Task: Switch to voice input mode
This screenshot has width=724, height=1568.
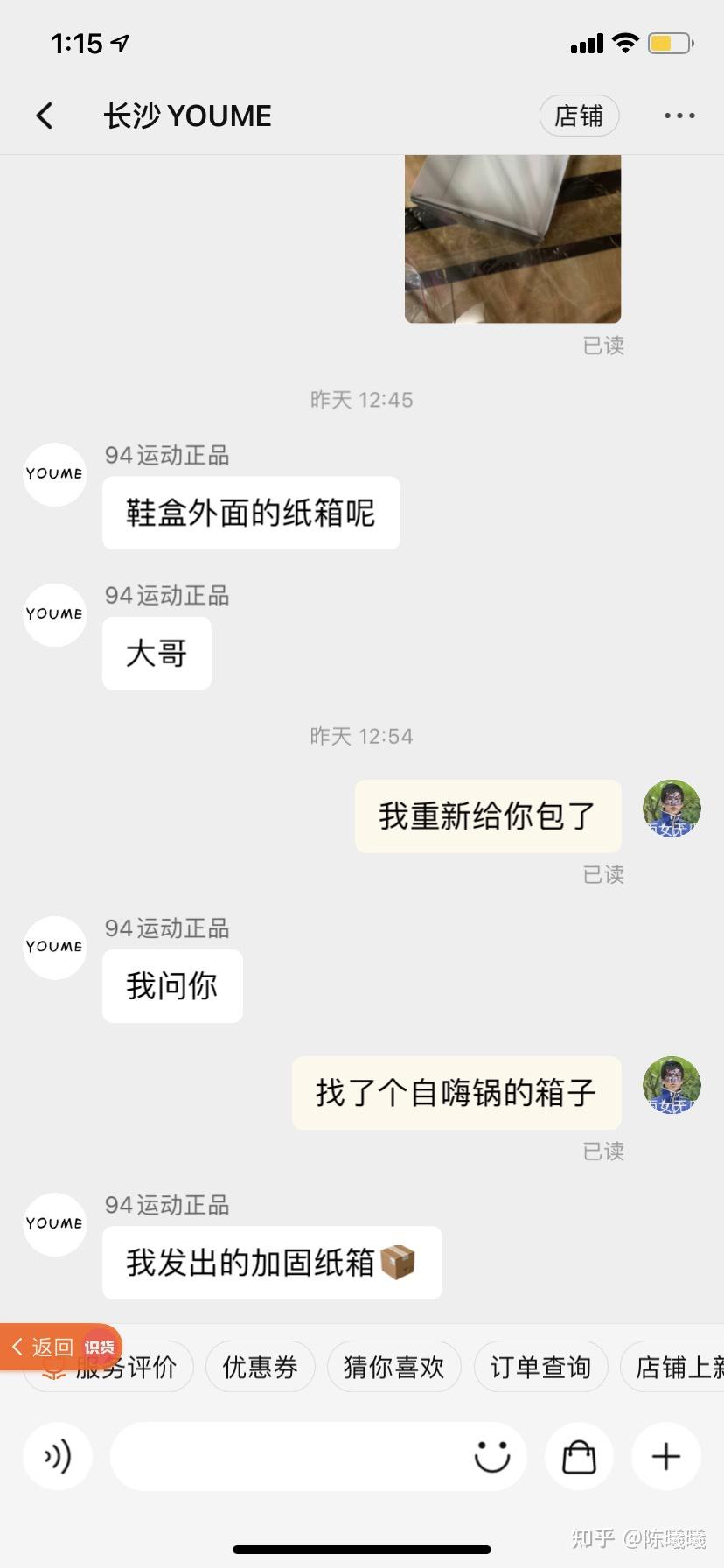Action: (x=58, y=1456)
